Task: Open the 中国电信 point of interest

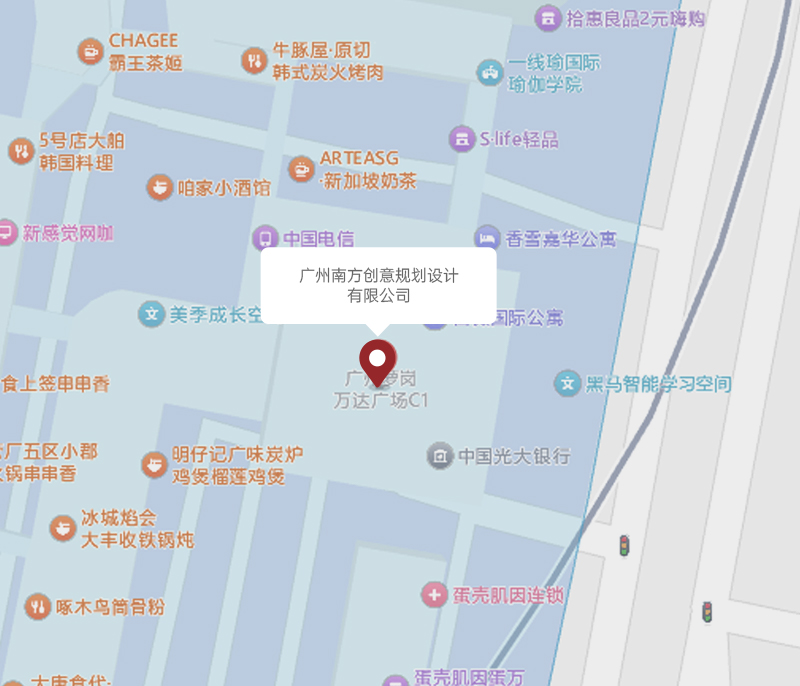Action: pyautogui.click(x=265, y=238)
